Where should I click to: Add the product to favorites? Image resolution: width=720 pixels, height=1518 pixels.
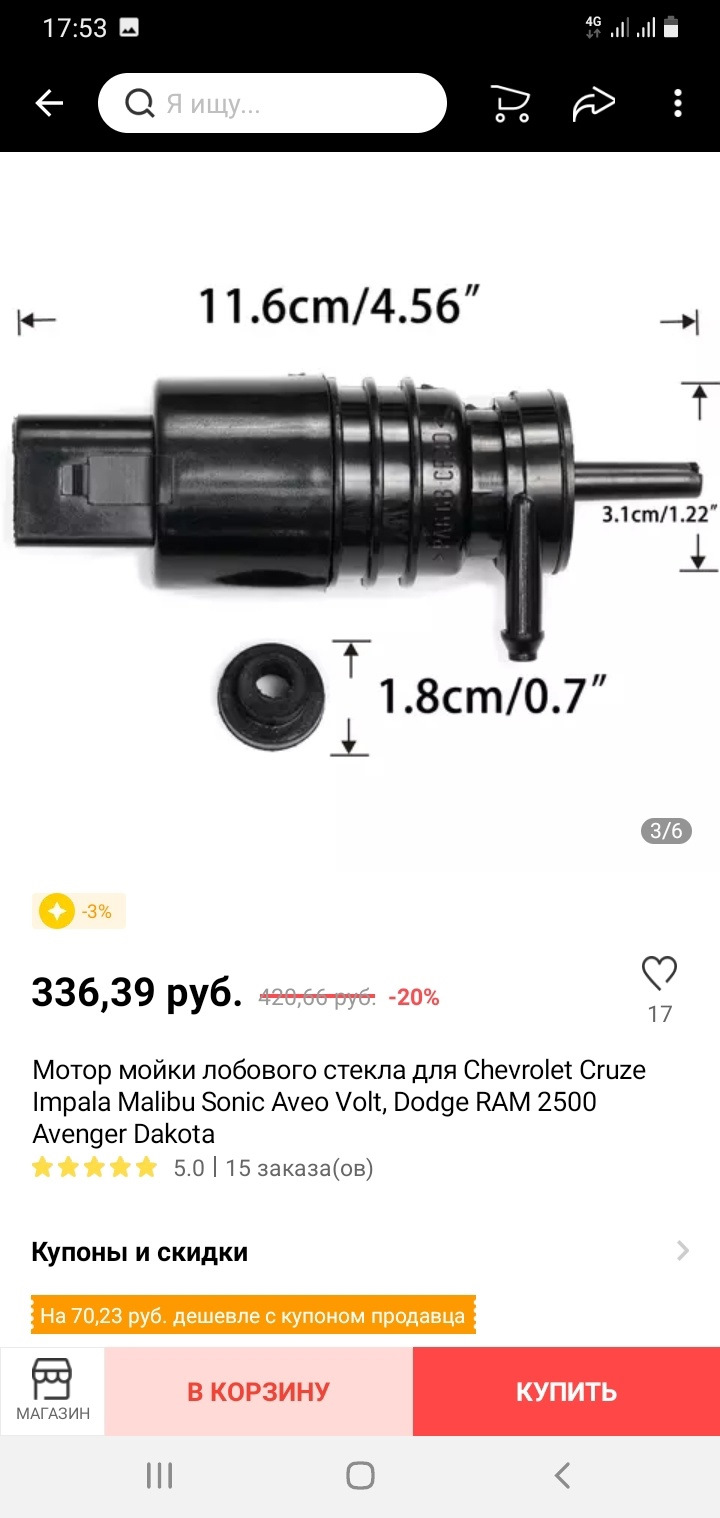(x=659, y=974)
